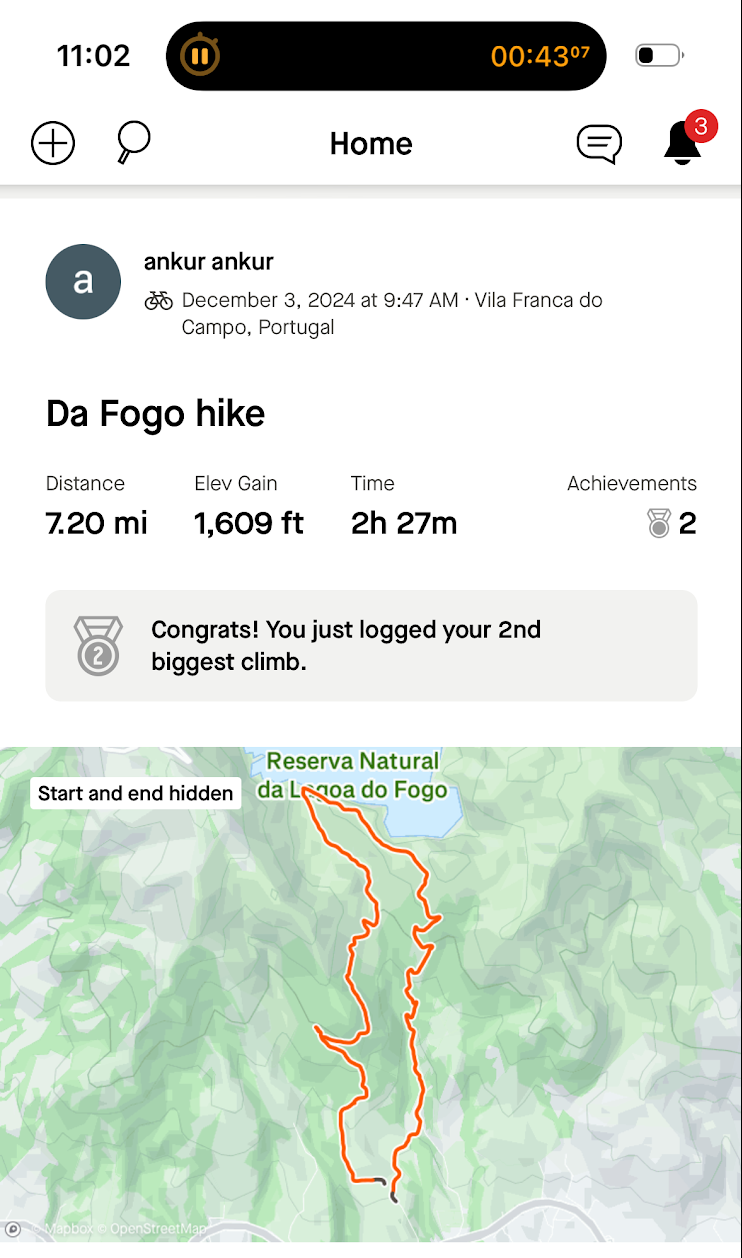Viewport: 742px width, 1258px height.
Task: Open the notifications bell
Action: click(x=684, y=142)
